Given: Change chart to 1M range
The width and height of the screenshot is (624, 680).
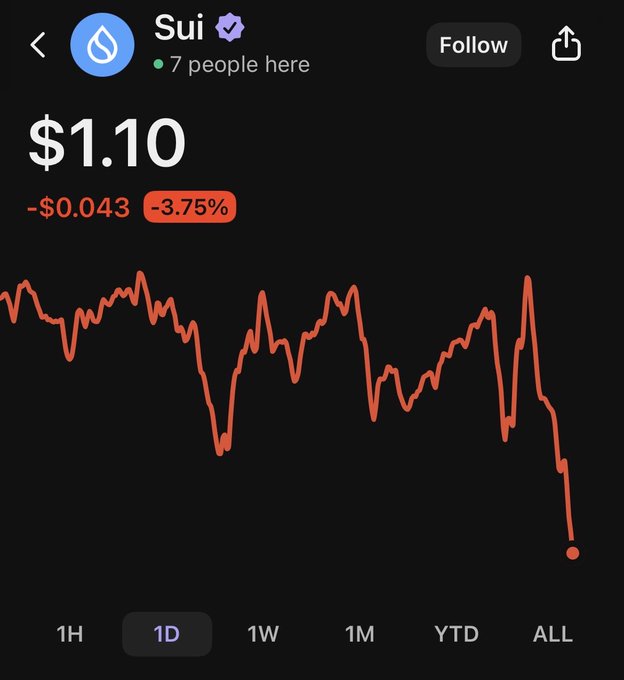Looking at the screenshot, I should (x=359, y=634).
